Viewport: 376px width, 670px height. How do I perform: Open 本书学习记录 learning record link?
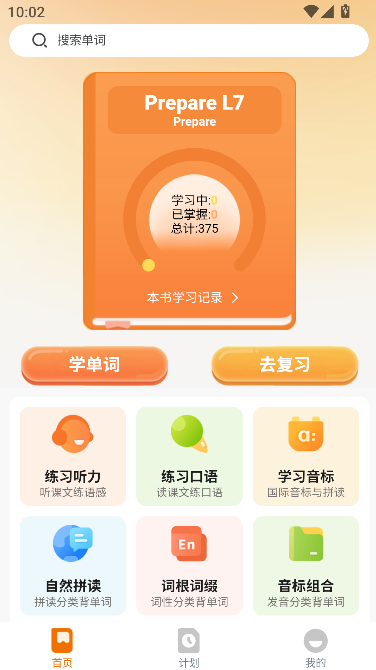tap(192, 298)
